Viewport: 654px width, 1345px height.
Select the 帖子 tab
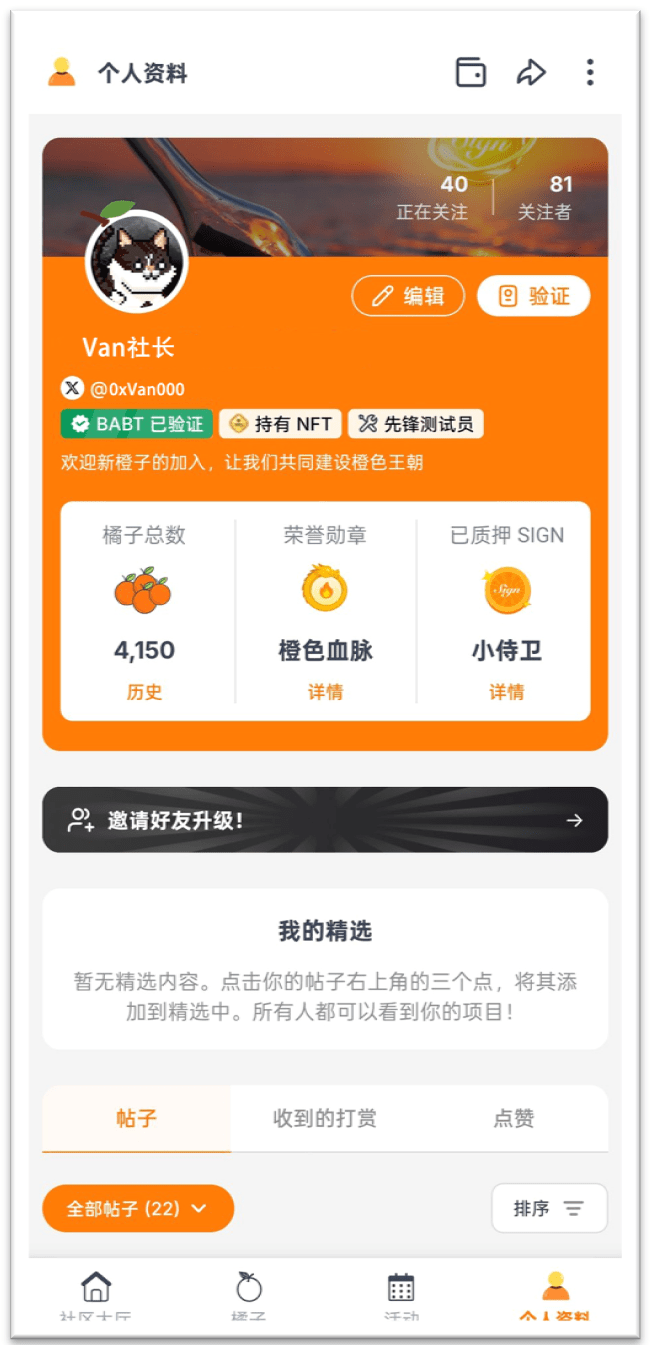coord(136,1118)
